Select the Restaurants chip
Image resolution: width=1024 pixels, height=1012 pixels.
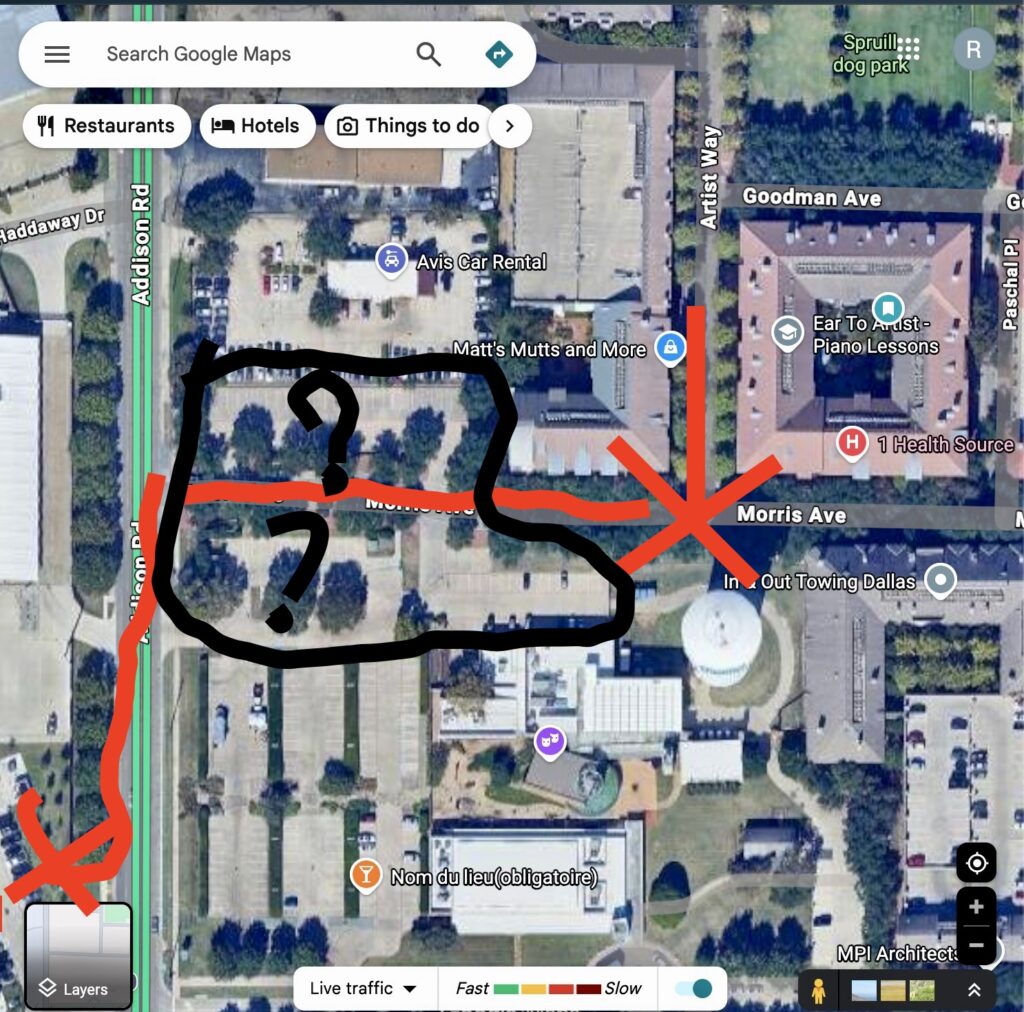pos(106,126)
